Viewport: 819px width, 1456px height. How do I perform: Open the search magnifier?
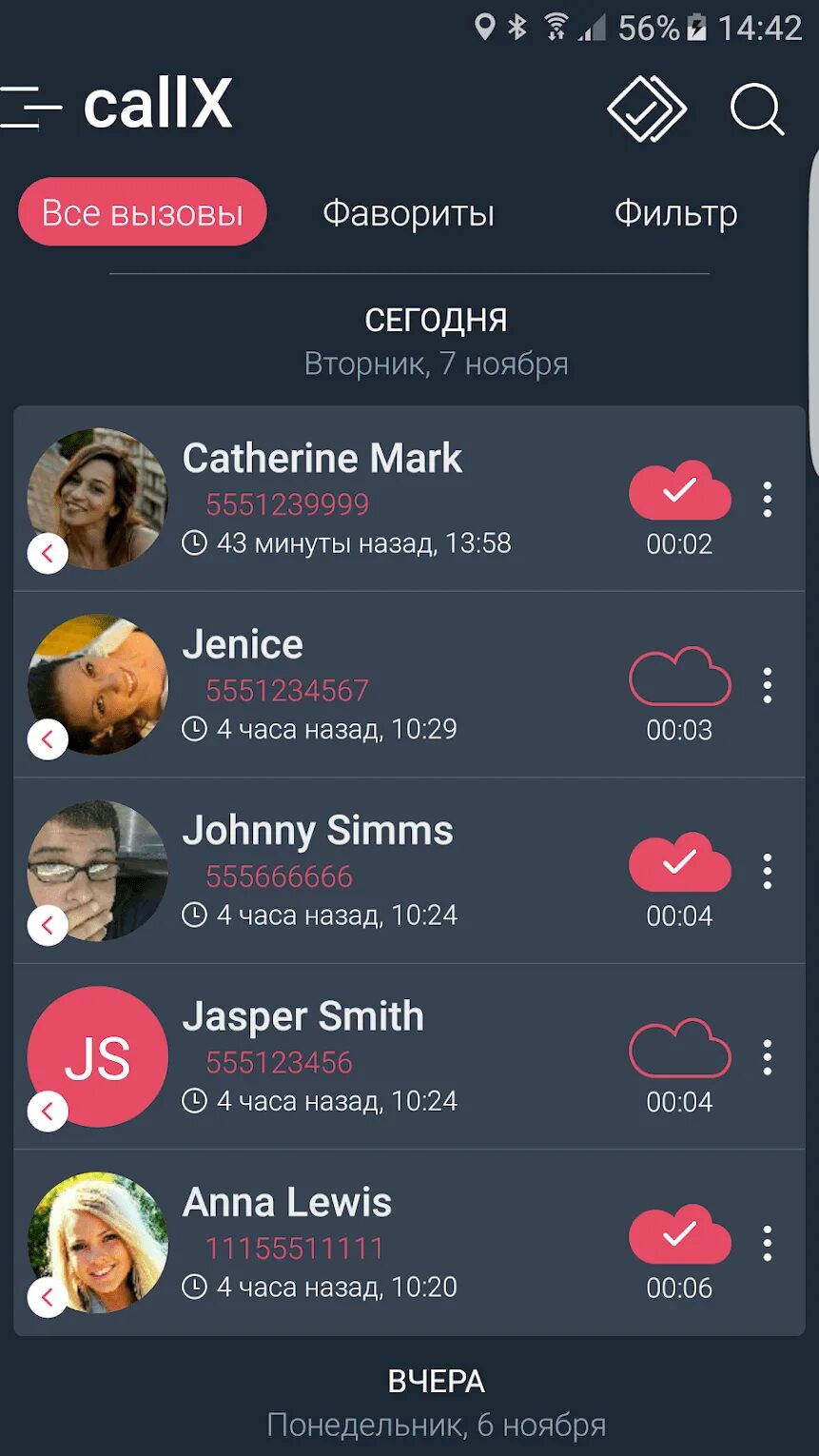[x=756, y=108]
